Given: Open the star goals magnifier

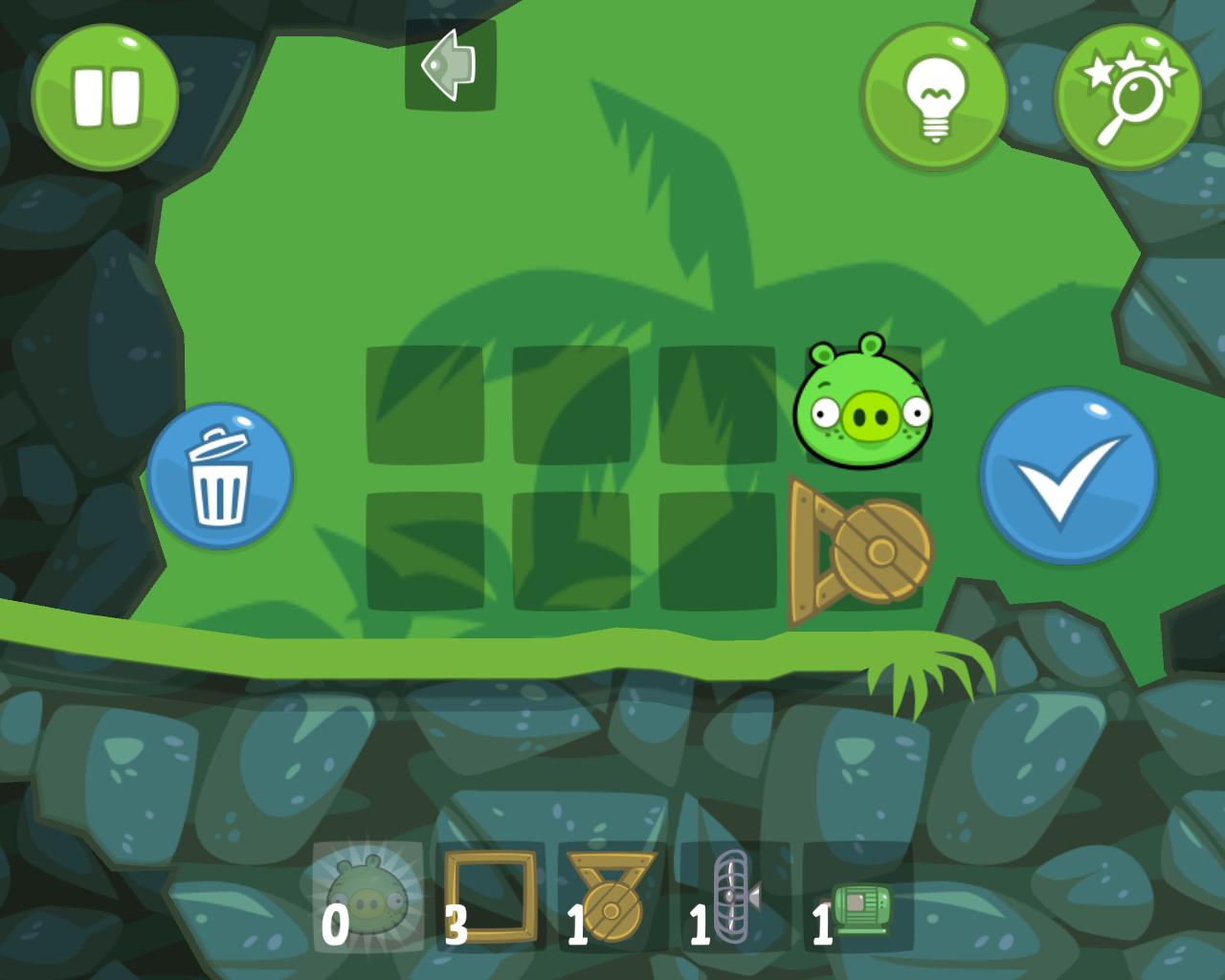Looking at the screenshot, I should point(1126,97).
